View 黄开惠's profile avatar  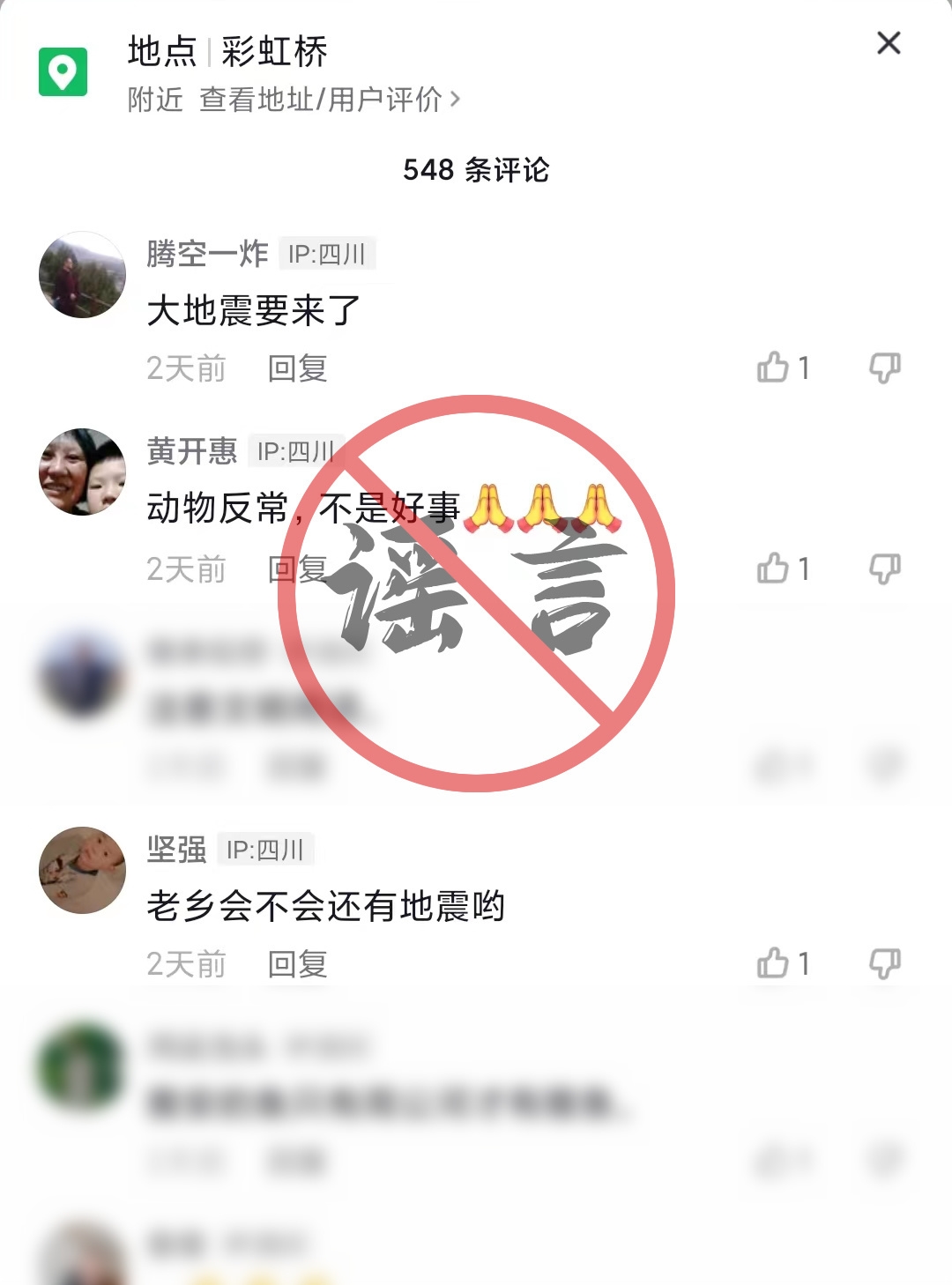pos(82,472)
